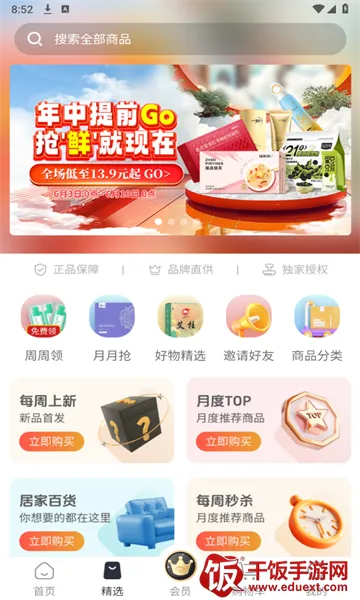The height and width of the screenshot is (600, 360).
Task: Select the 精选 tab
Action: click(112, 579)
